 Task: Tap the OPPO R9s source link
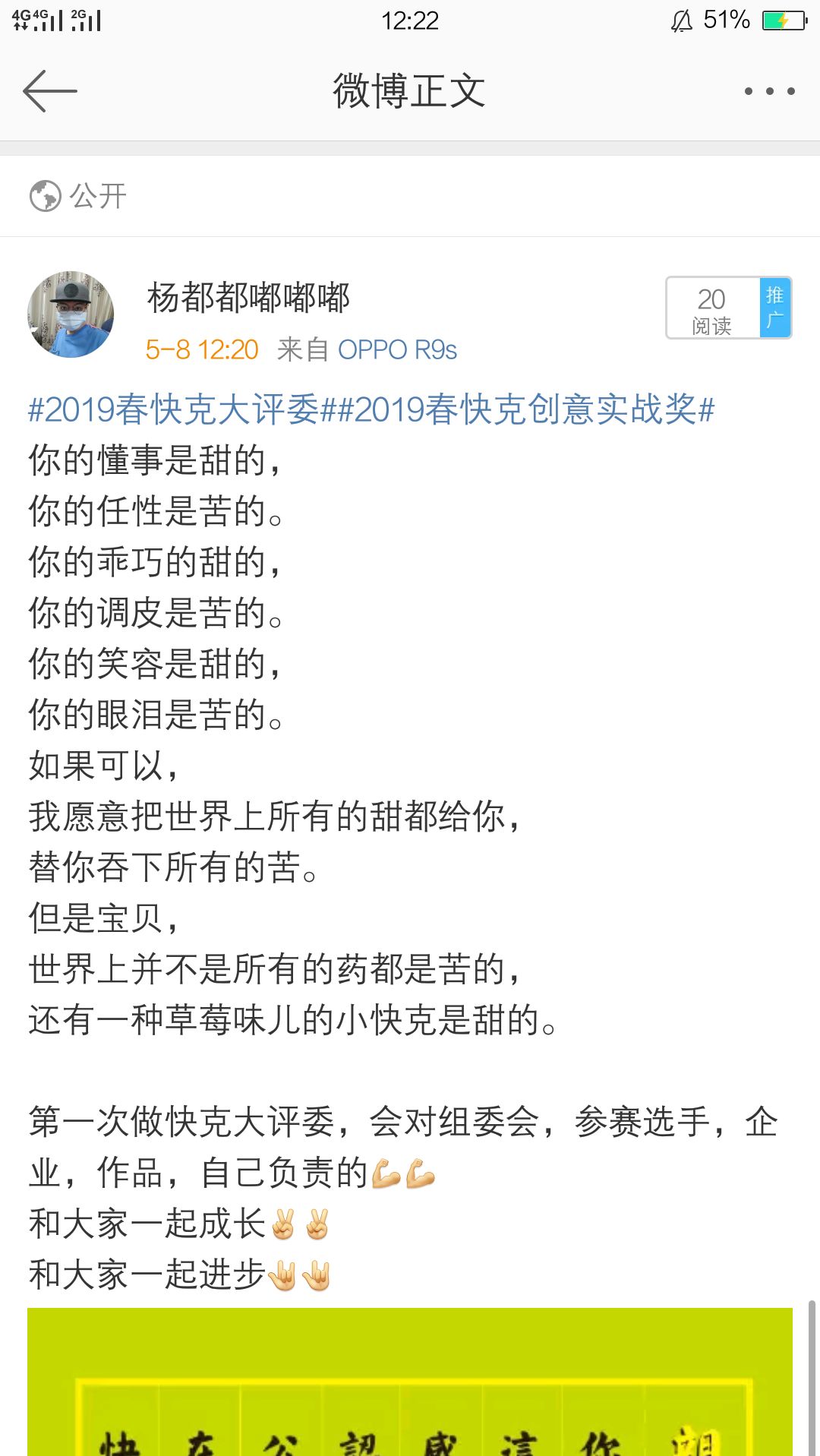tap(397, 350)
